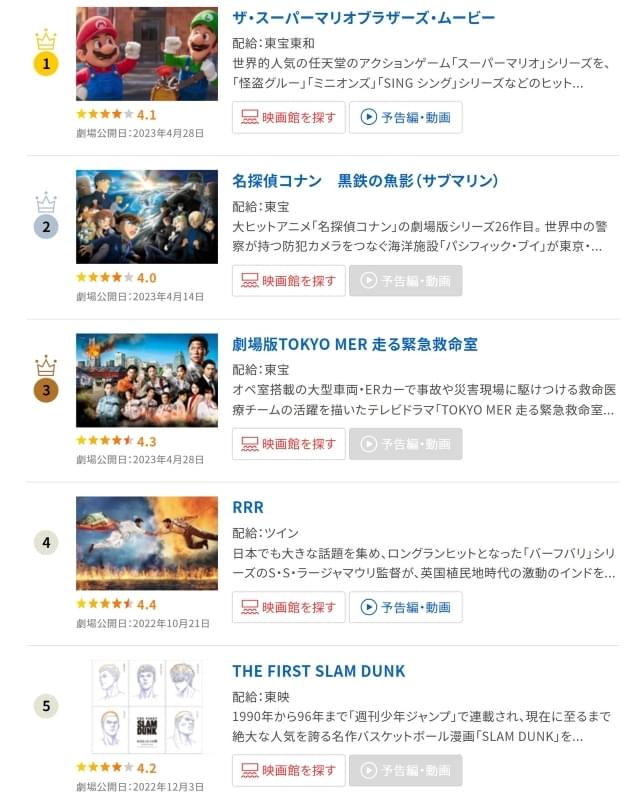The height and width of the screenshot is (799, 640).
Task: Open the RRR movie title link
Action: coord(248,507)
